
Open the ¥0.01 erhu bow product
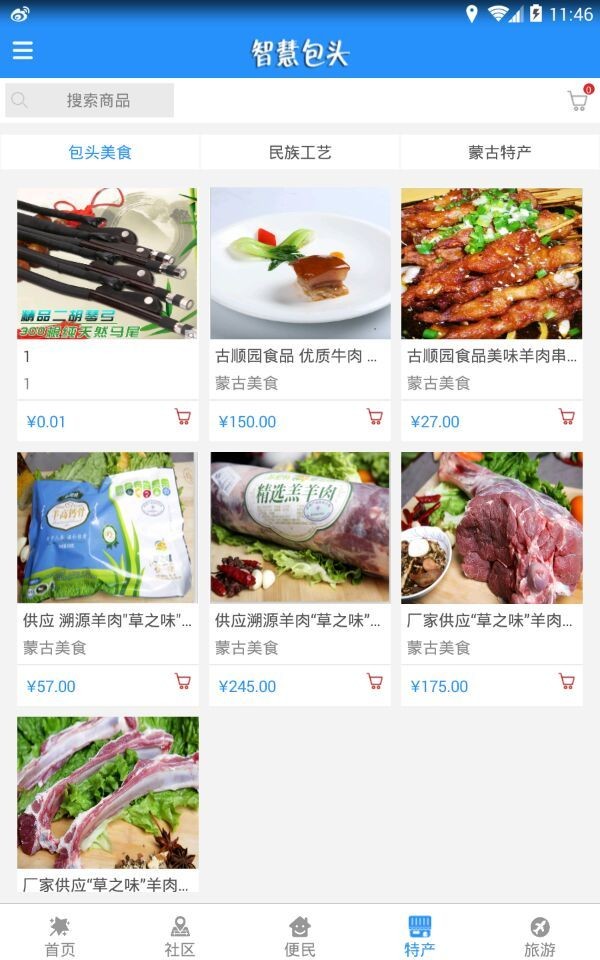[x=108, y=293]
